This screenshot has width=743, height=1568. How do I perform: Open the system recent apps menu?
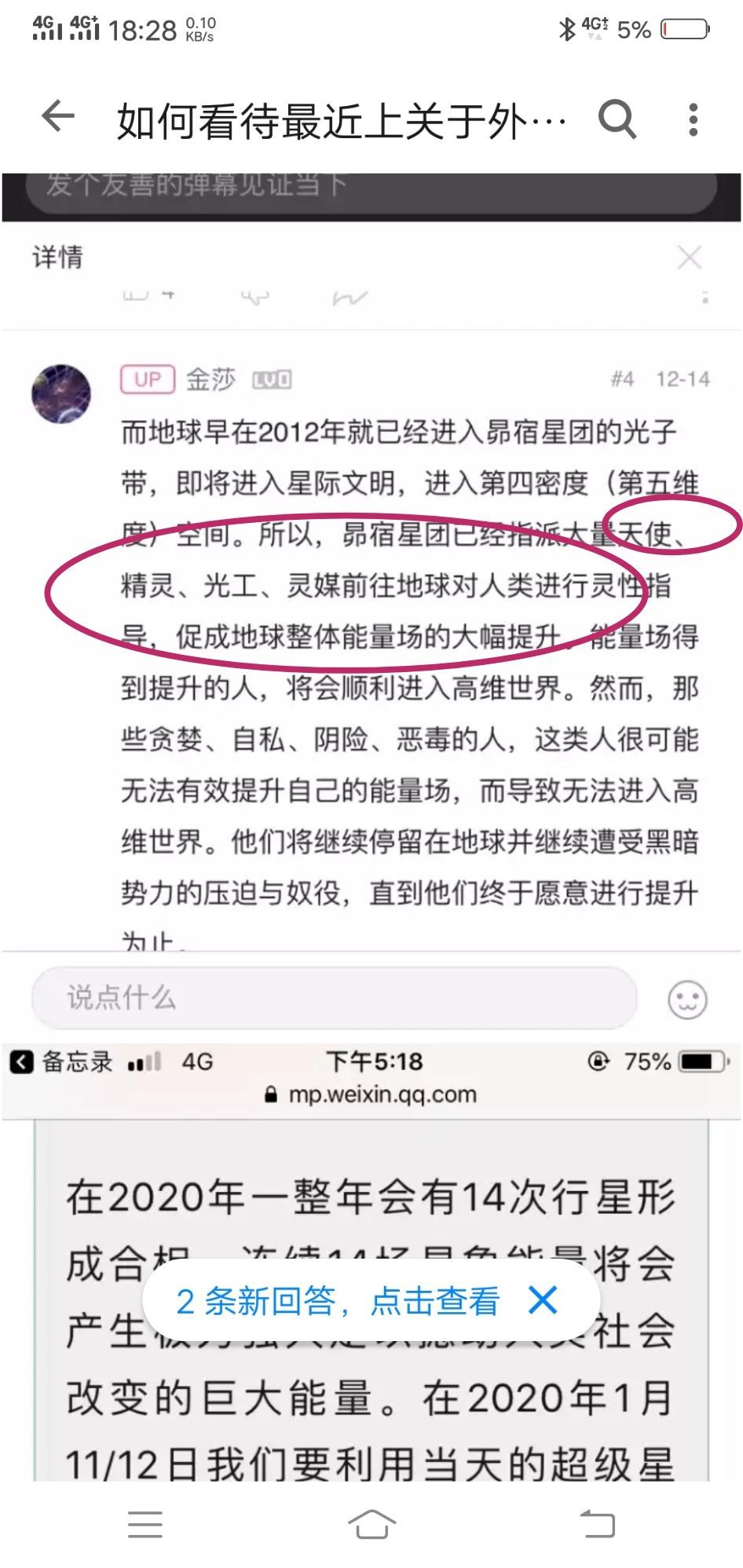click(x=145, y=1523)
